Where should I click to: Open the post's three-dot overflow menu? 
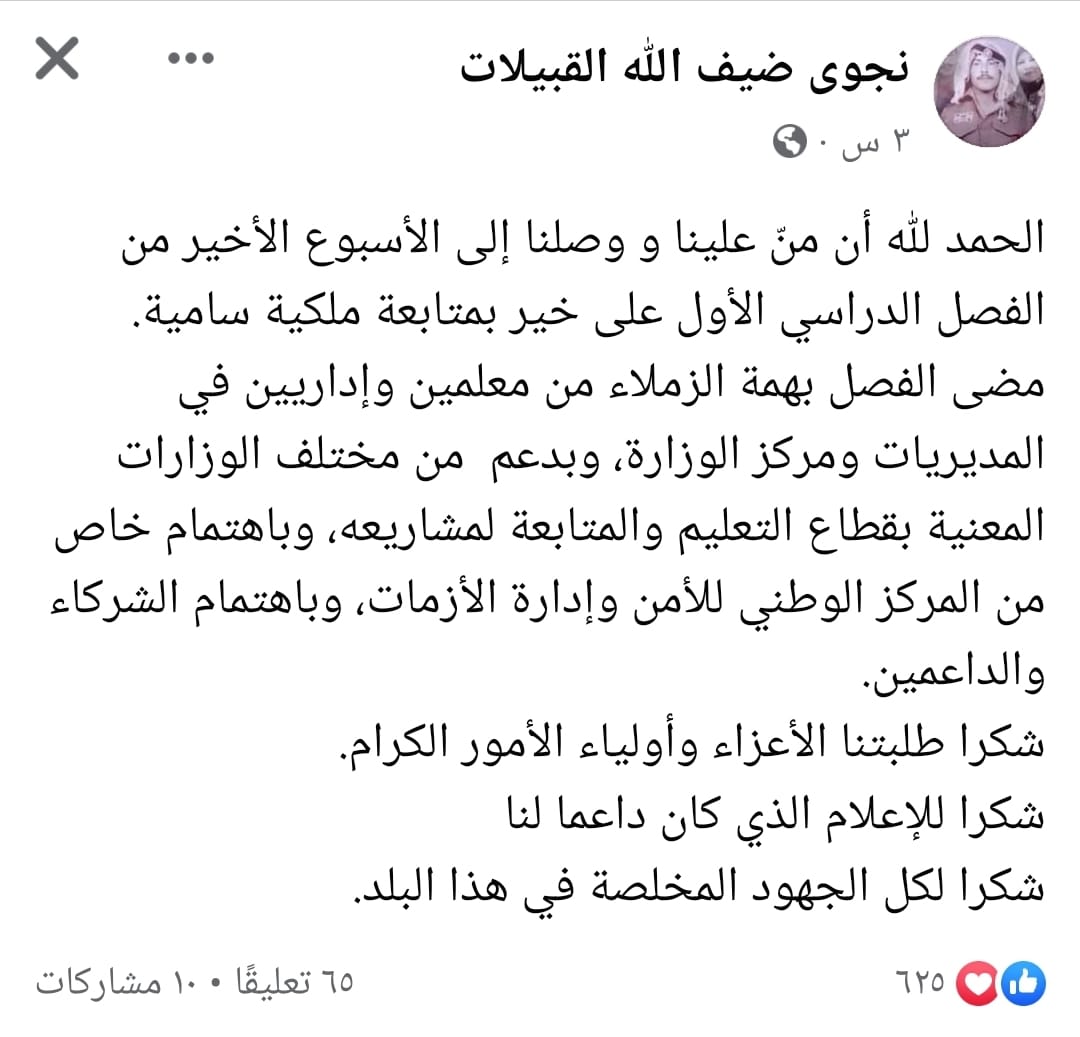(x=188, y=59)
